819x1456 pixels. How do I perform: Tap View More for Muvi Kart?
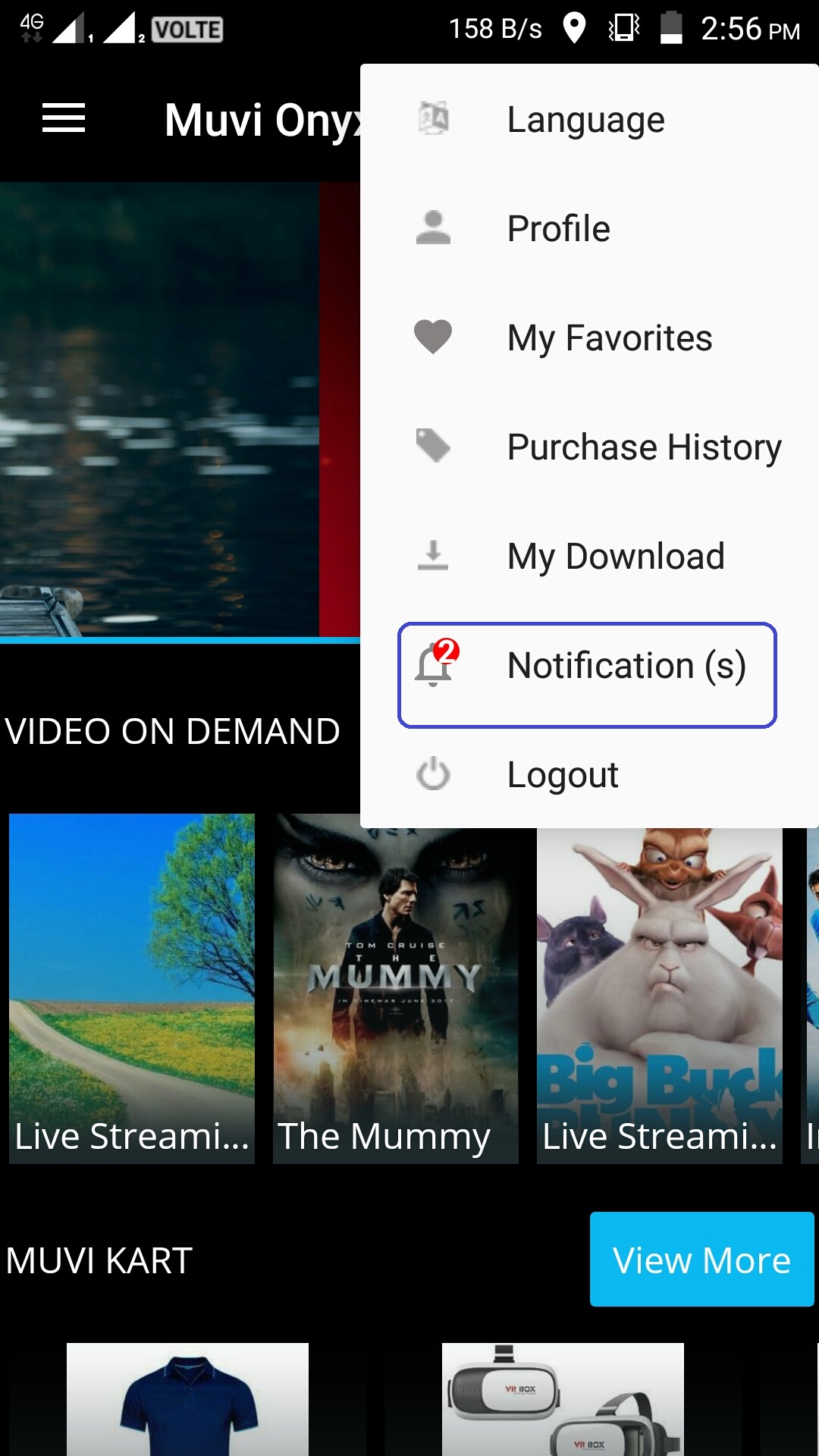702,1260
